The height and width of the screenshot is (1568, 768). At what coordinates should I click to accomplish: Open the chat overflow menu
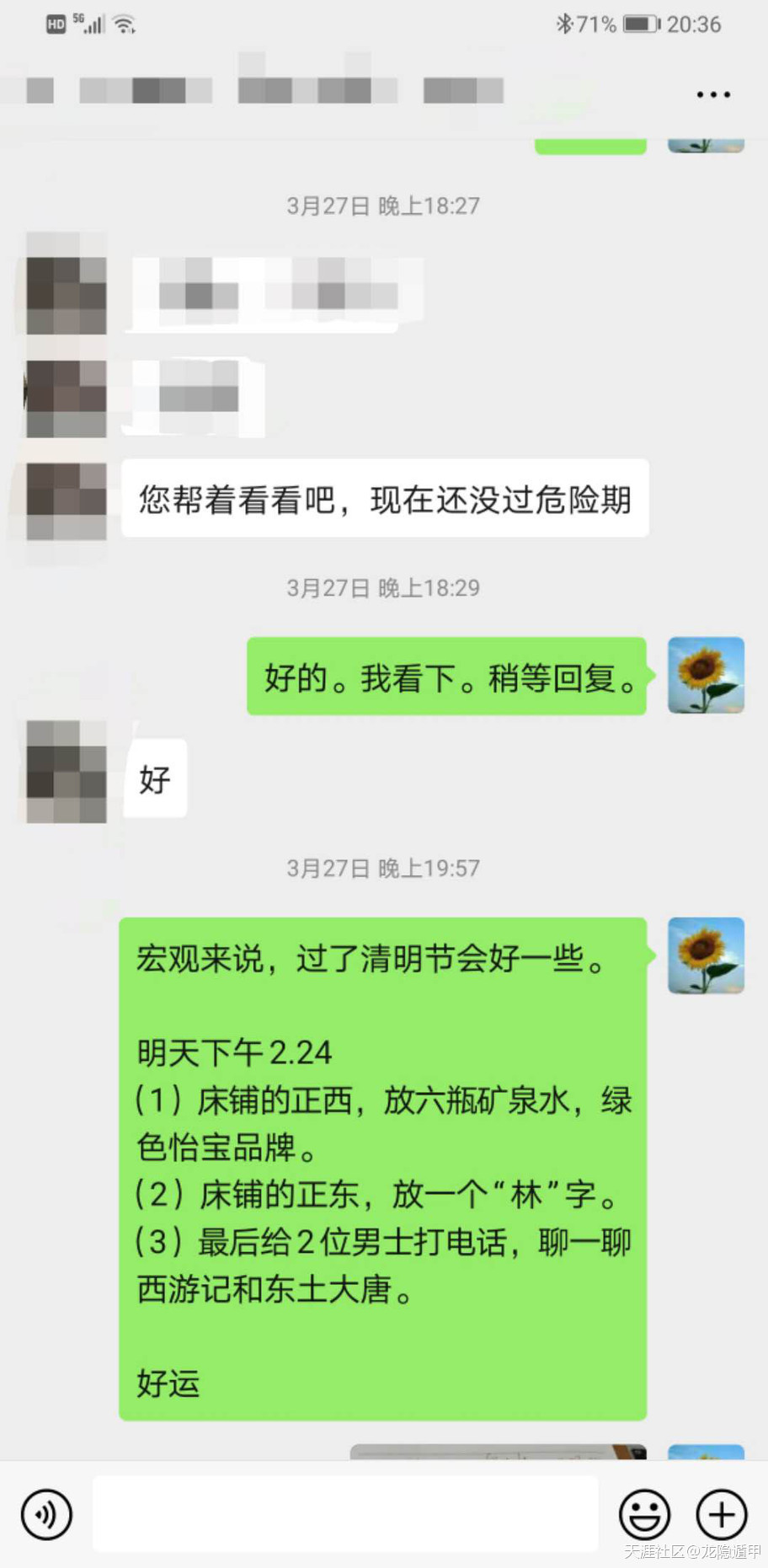(712, 94)
